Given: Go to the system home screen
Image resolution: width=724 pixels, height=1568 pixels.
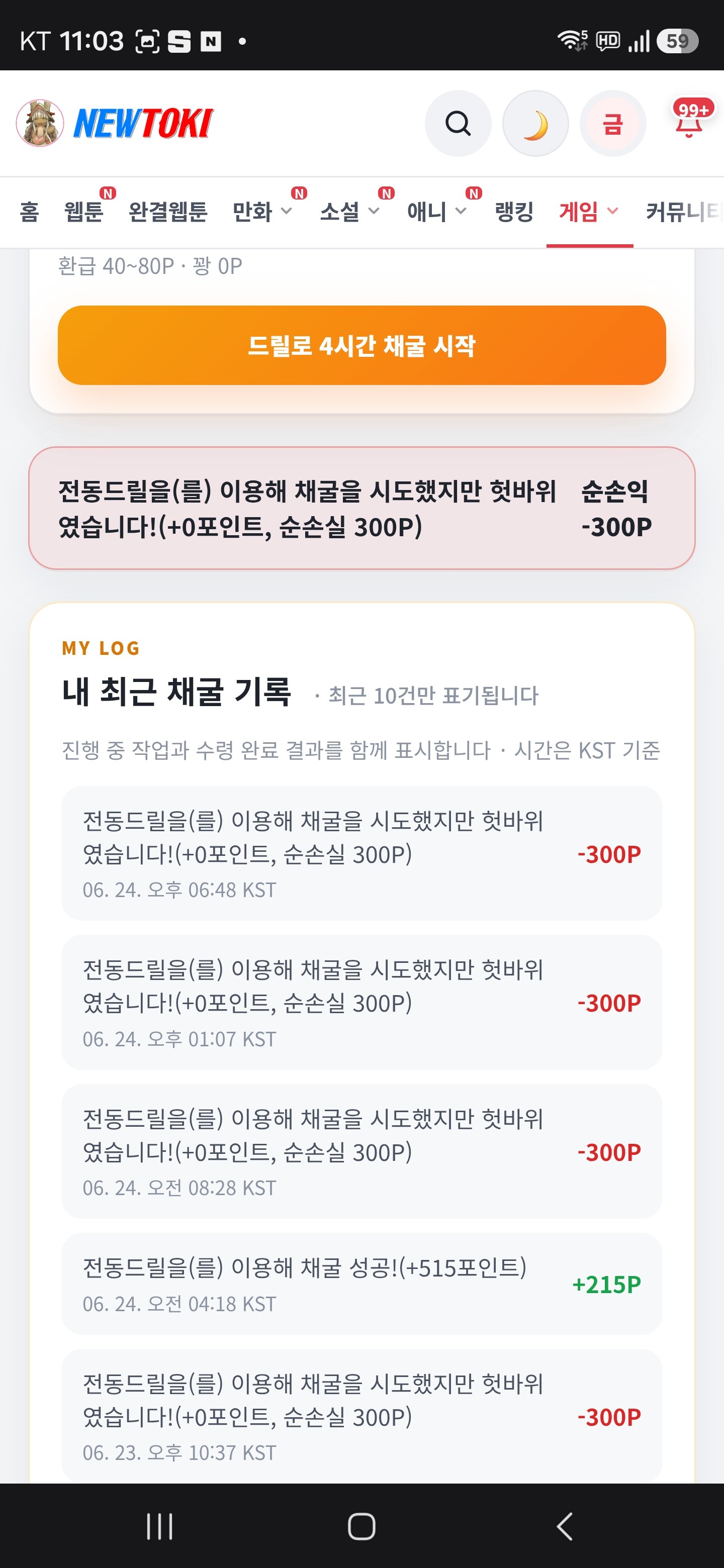Looking at the screenshot, I should (x=361, y=1527).
